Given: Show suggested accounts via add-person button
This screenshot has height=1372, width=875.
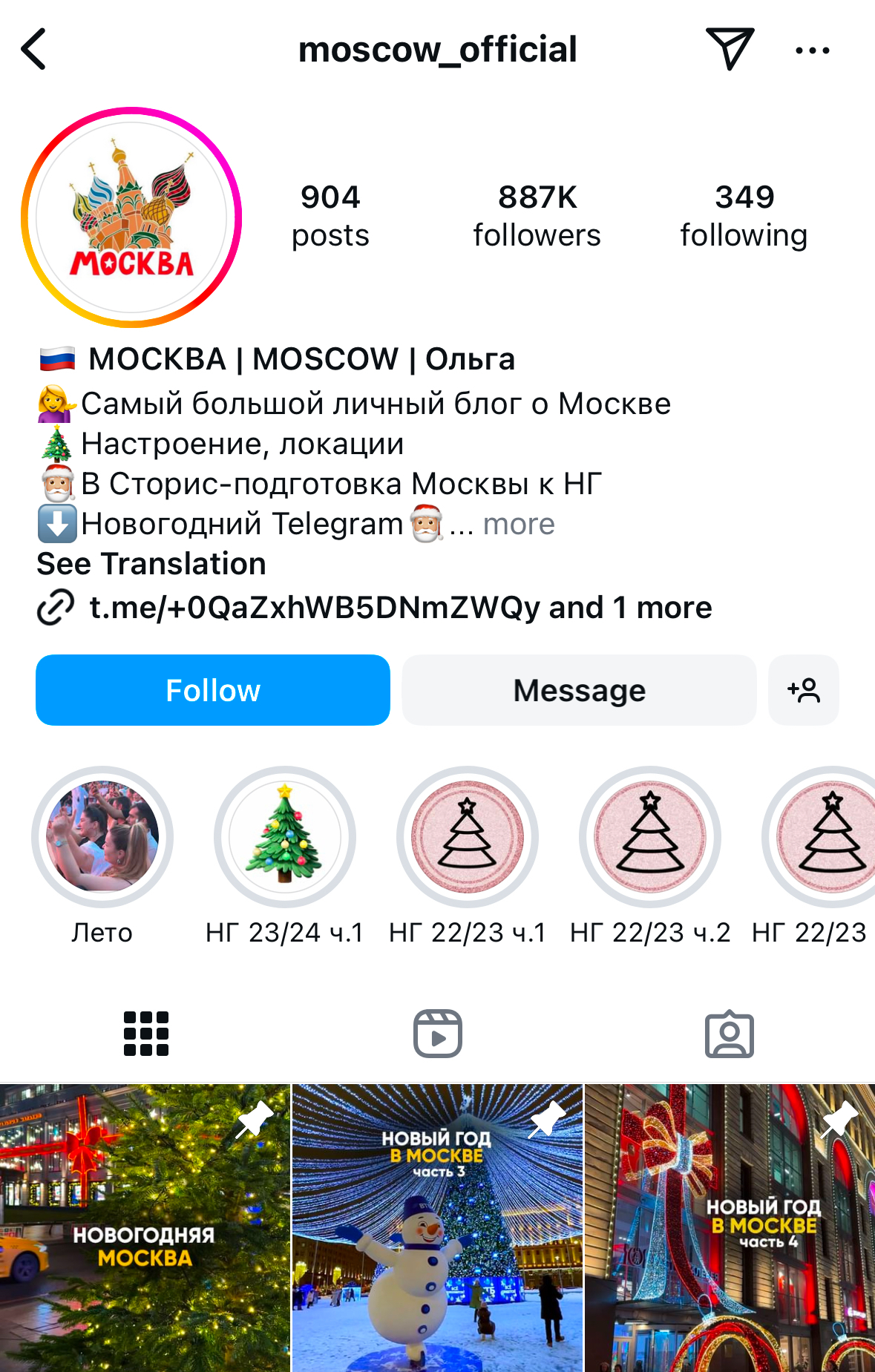Looking at the screenshot, I should pos(804,690).
